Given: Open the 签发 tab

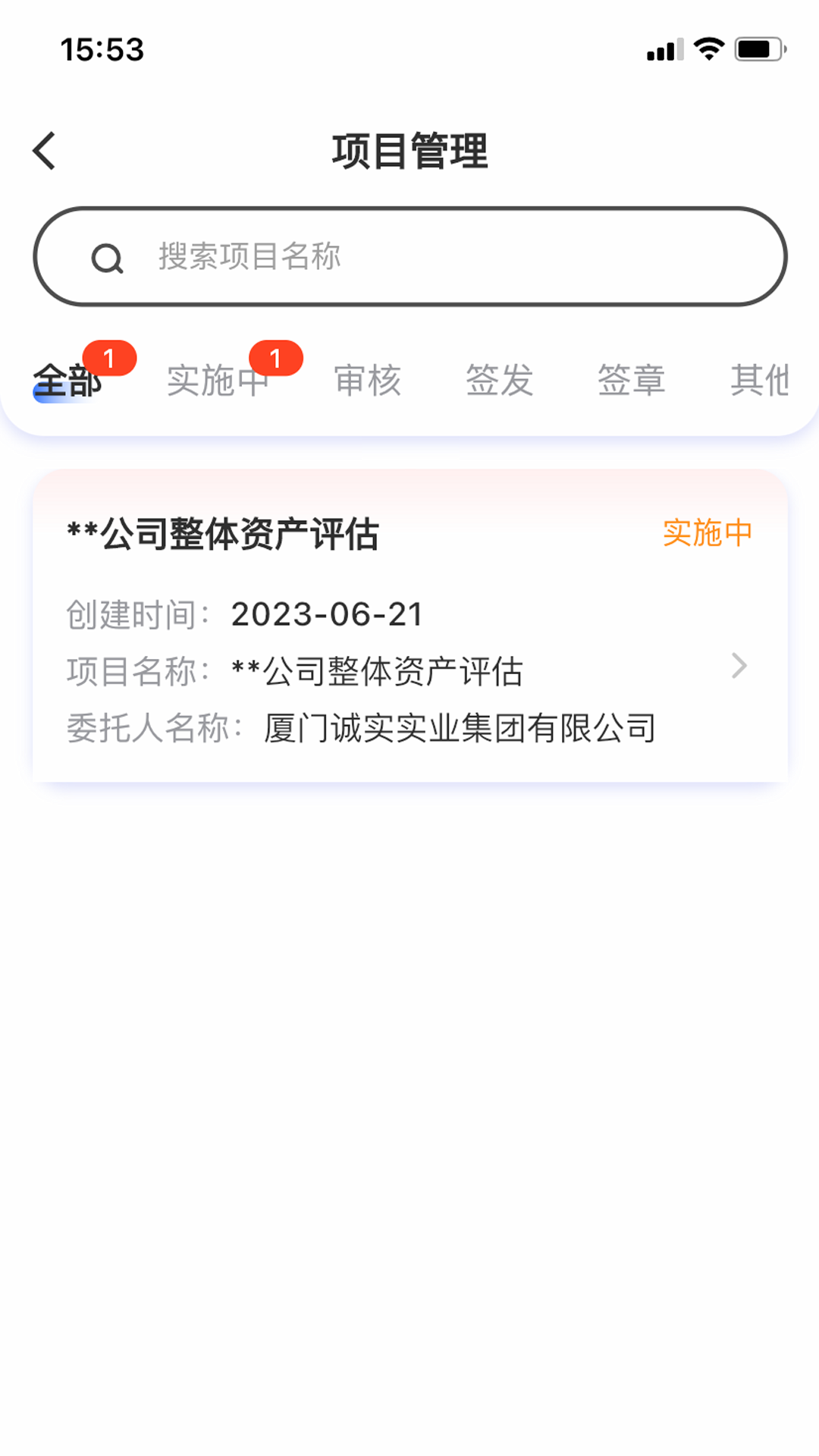Looking at the screenshot, I should tap(500, 381).
